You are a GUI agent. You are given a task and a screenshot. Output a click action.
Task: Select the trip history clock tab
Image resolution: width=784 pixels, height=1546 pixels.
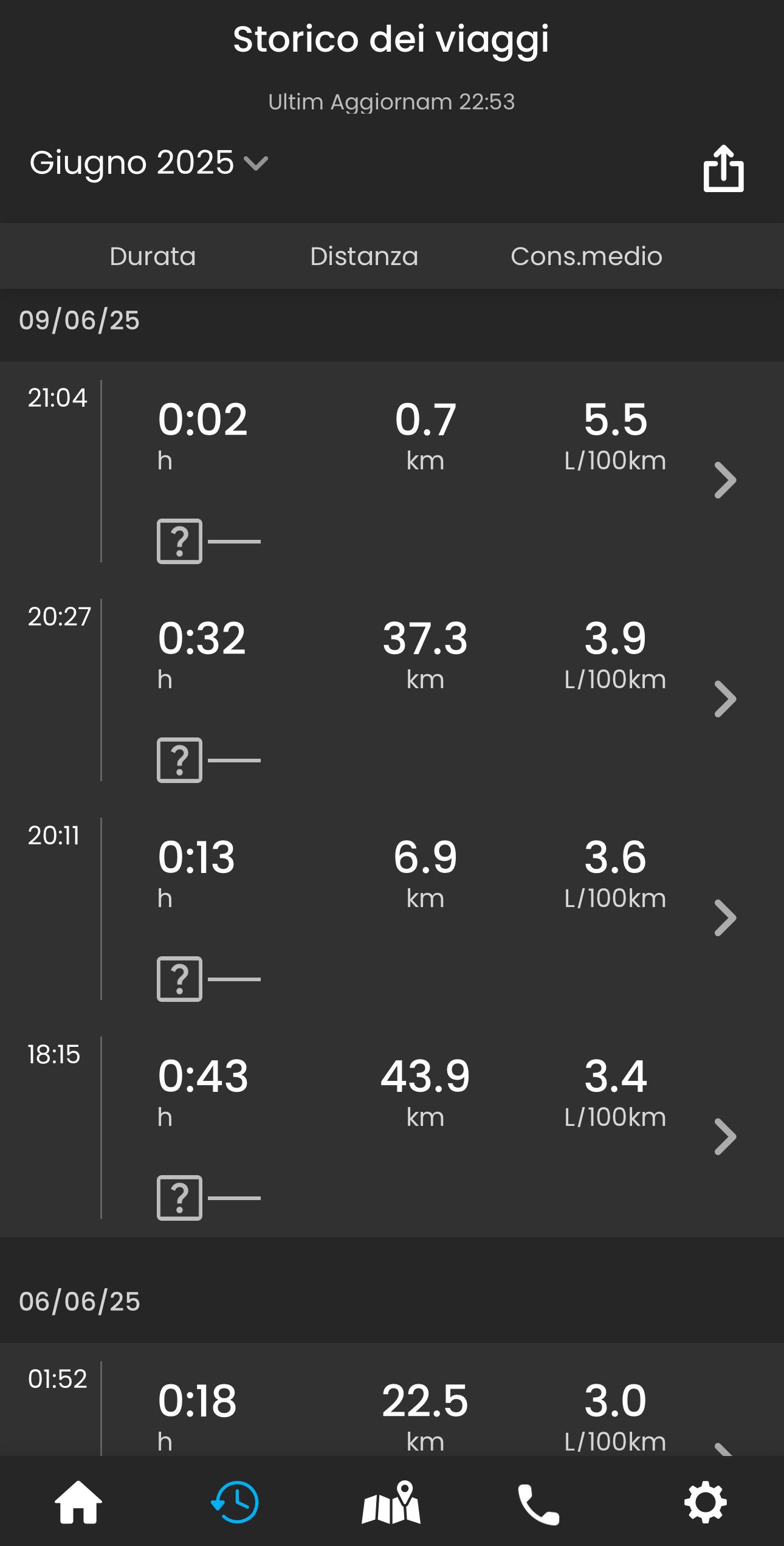[x=235, y=1502]
